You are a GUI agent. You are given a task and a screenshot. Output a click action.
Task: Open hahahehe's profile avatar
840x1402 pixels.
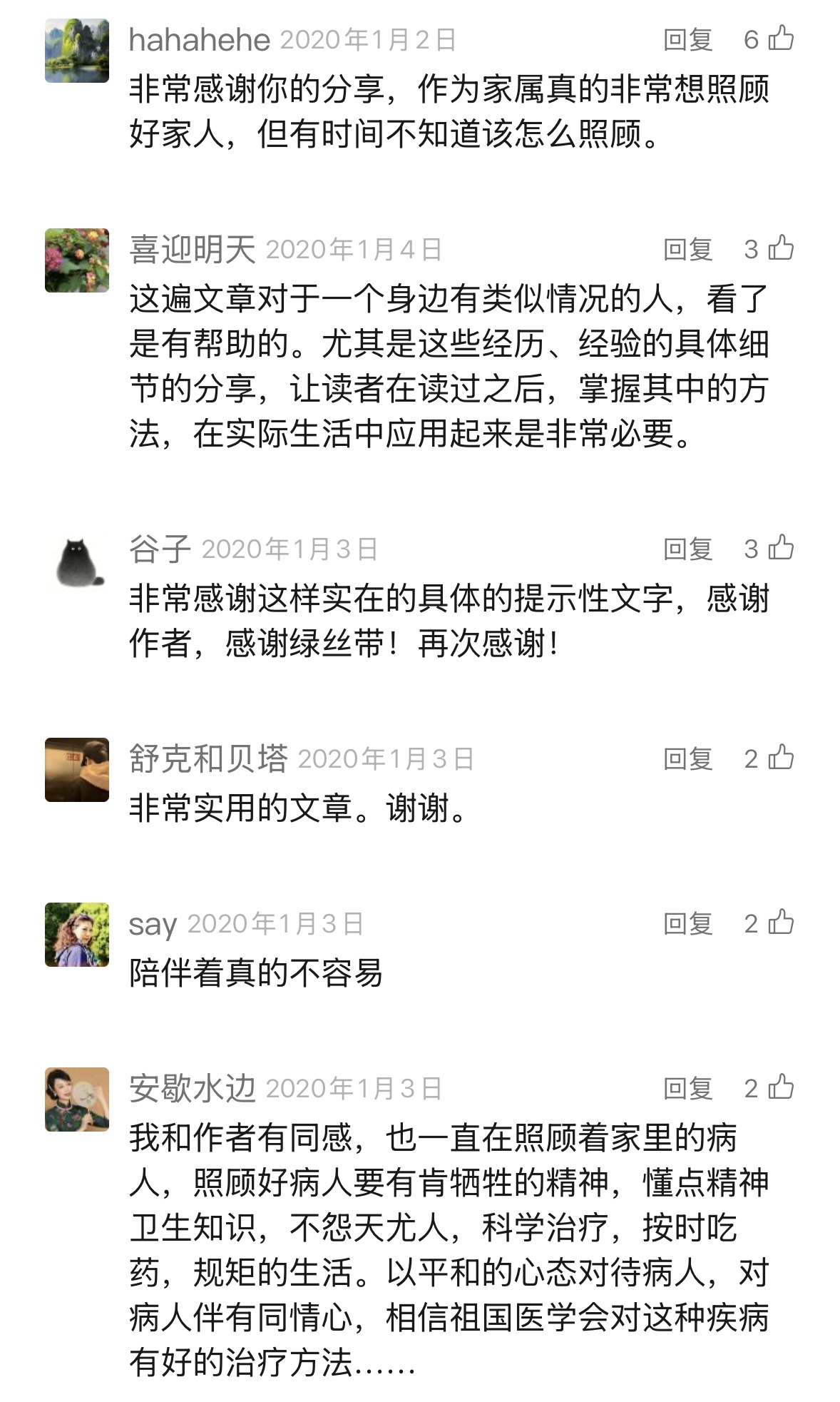pyautogui.click(x=77, y=51)
